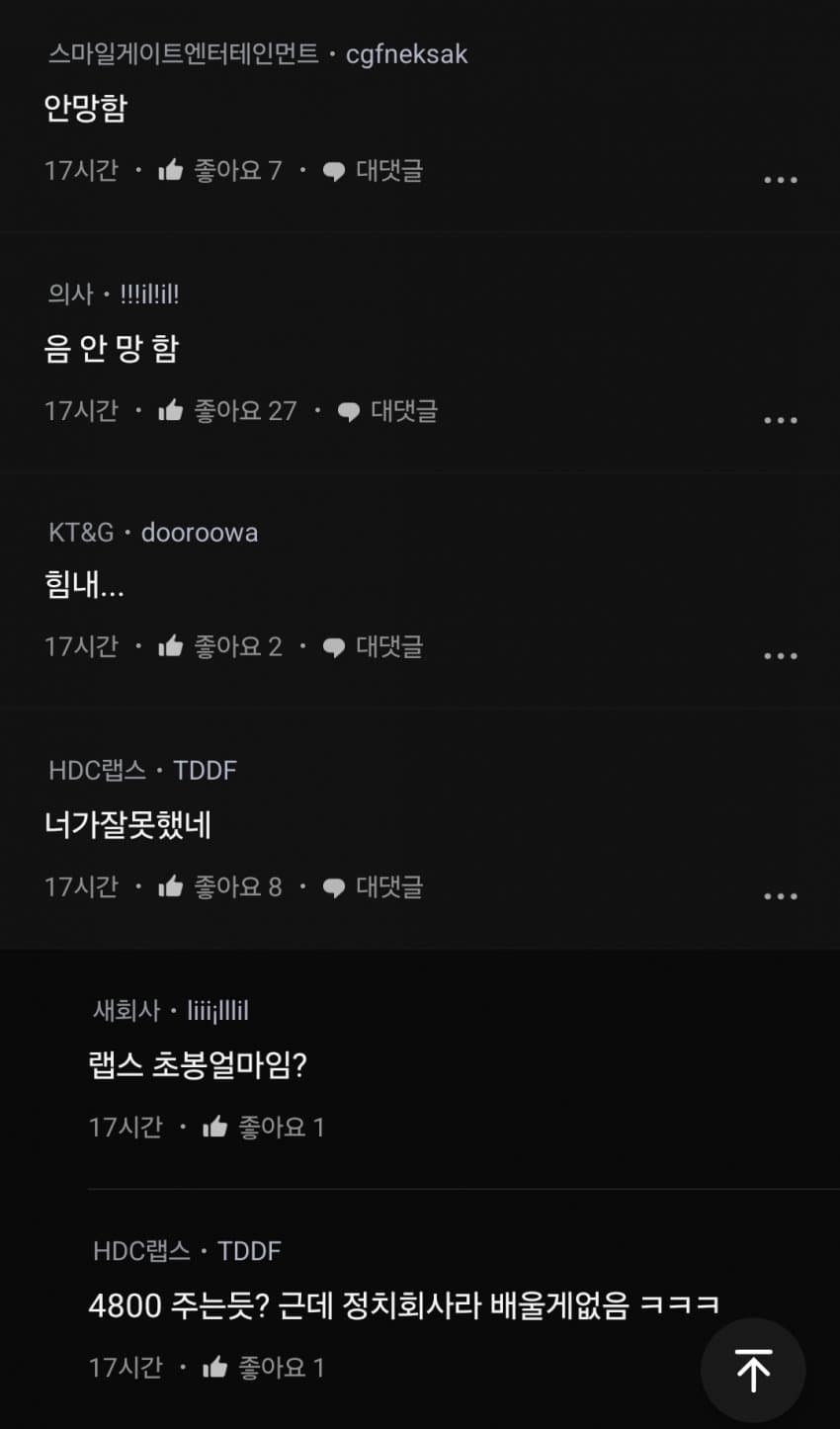Tap the thumbs-up icon on the 의사 comment
The height and width of the screenshot is (1429, 840).
(x=171, y=409)
